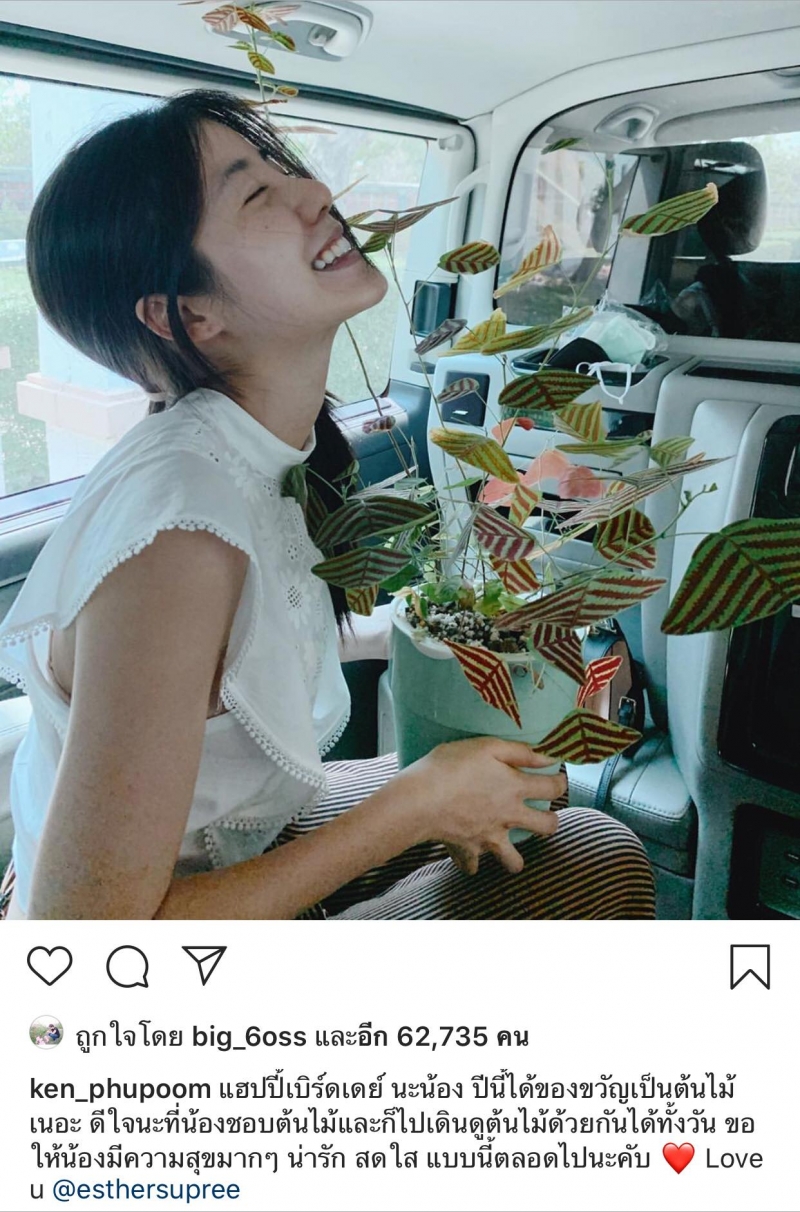
Task: Open comments with the speech bubble icon
Action: [127, 967]
